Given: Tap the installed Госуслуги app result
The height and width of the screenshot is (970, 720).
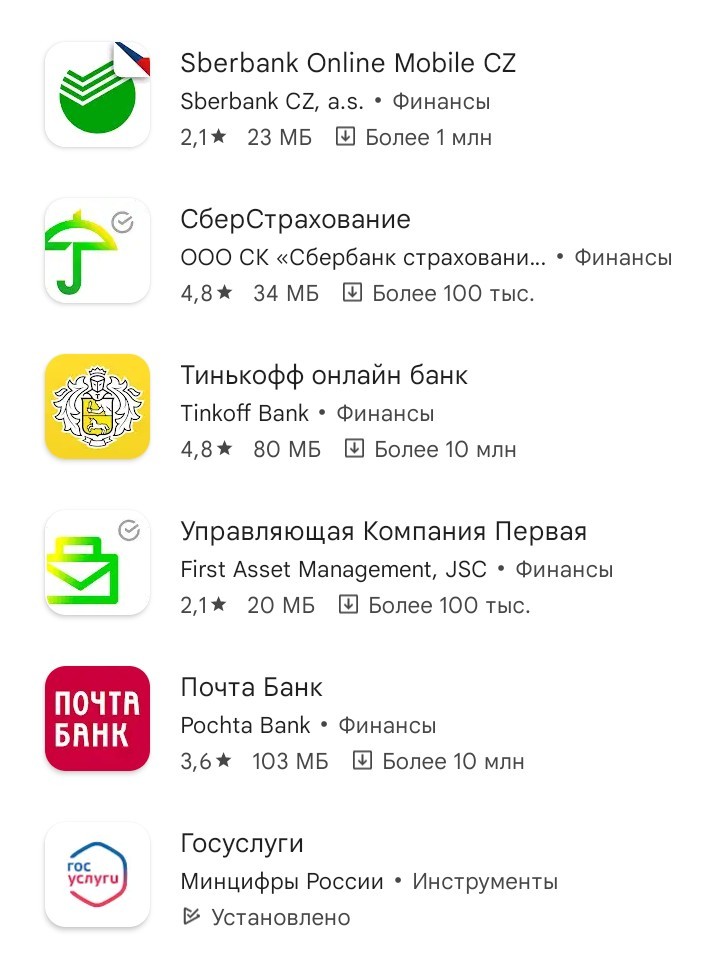Looking at the screenshot, I should coord(242,844).
